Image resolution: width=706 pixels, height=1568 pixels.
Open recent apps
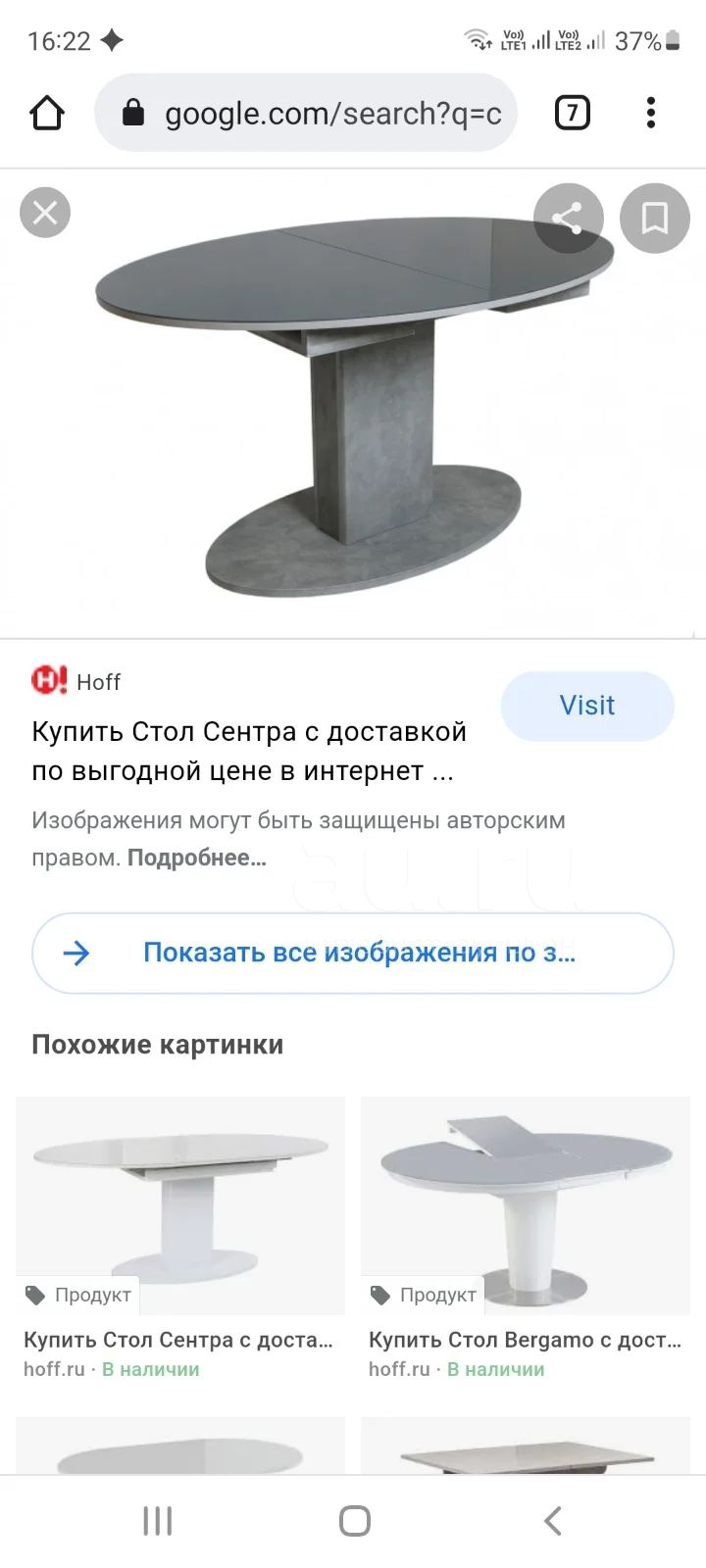point(157,1521)
